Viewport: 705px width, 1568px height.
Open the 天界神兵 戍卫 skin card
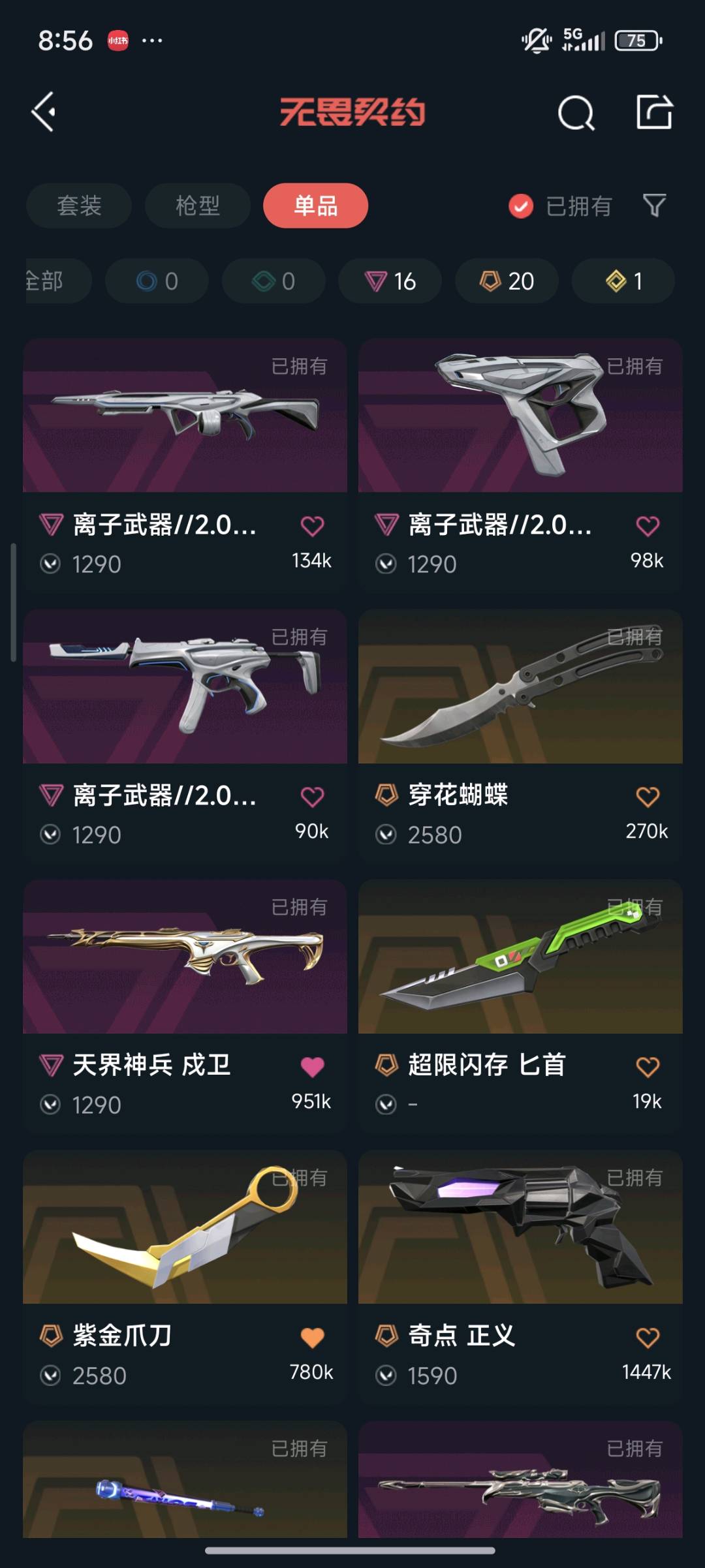pos(185,958)
